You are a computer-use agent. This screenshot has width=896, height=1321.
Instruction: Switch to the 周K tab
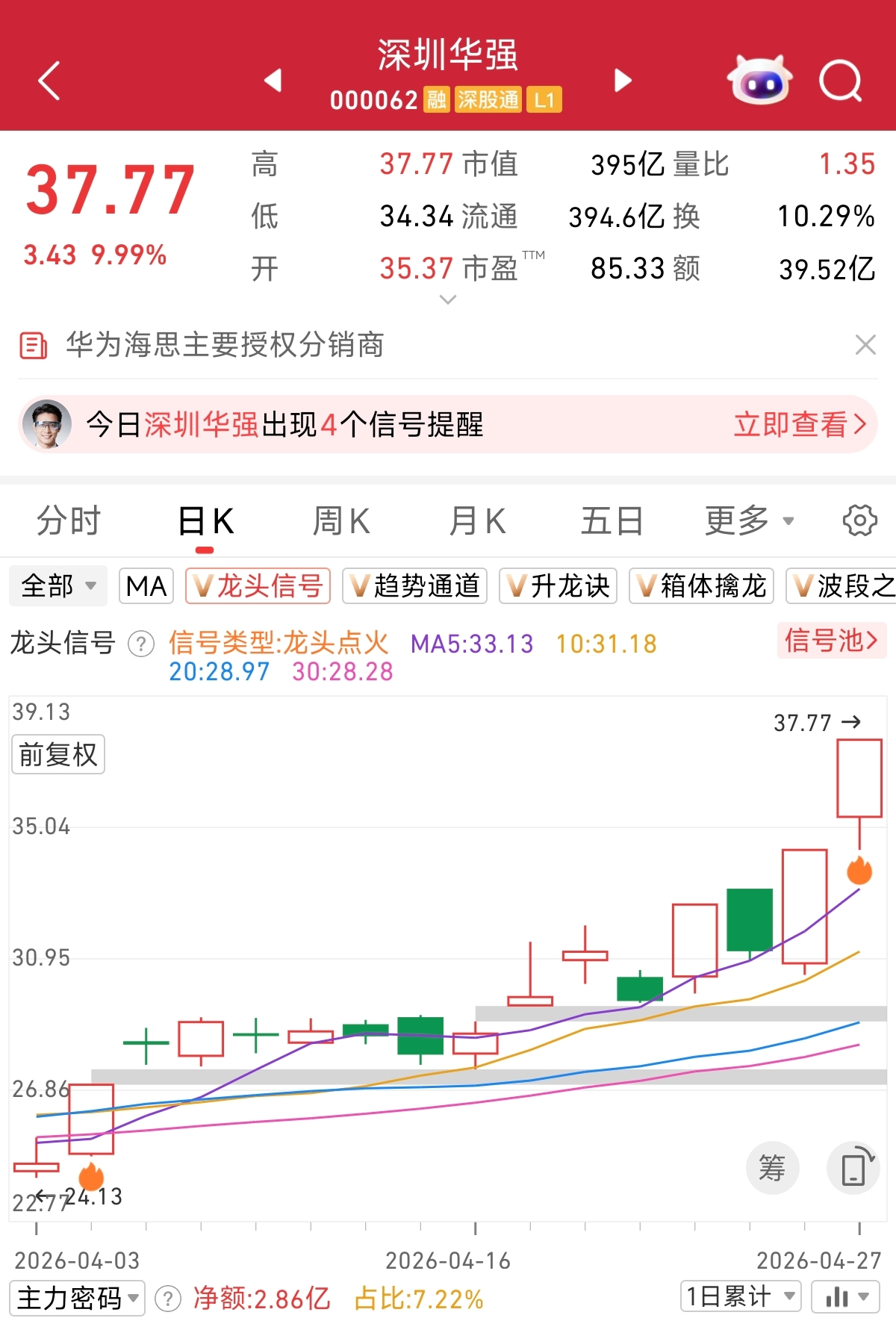click(341, 520)
